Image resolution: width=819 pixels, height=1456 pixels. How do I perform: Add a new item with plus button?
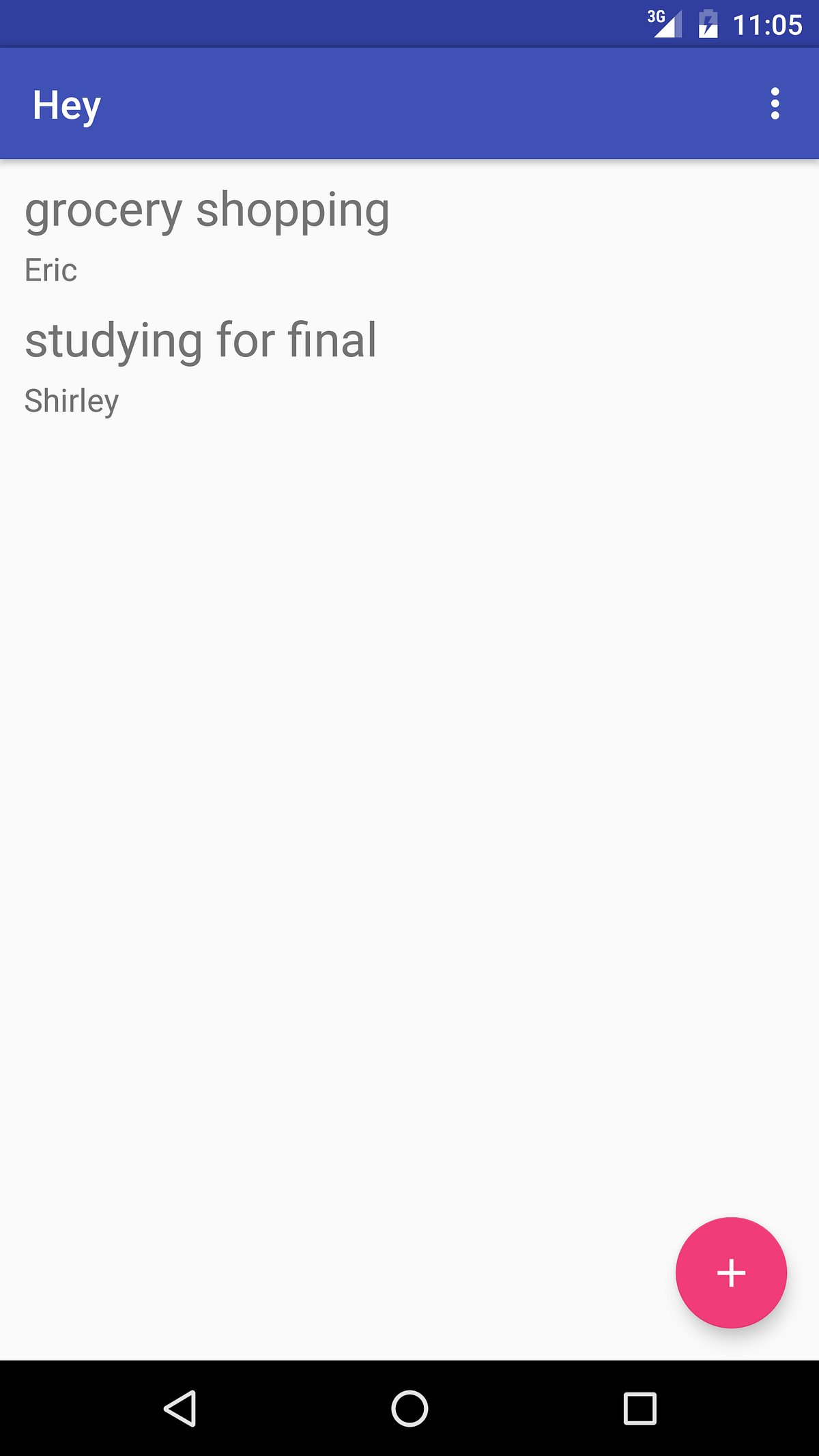tap(731, 1272)
